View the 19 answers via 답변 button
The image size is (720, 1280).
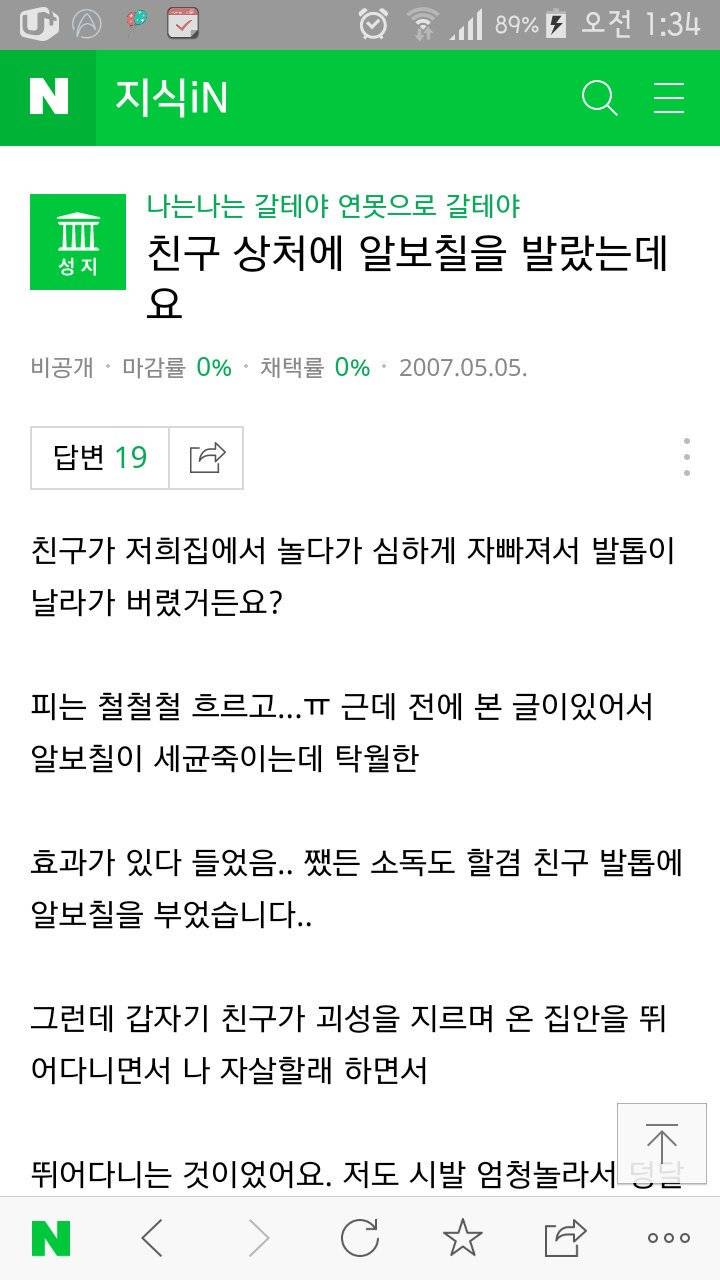tap(100, 458)
